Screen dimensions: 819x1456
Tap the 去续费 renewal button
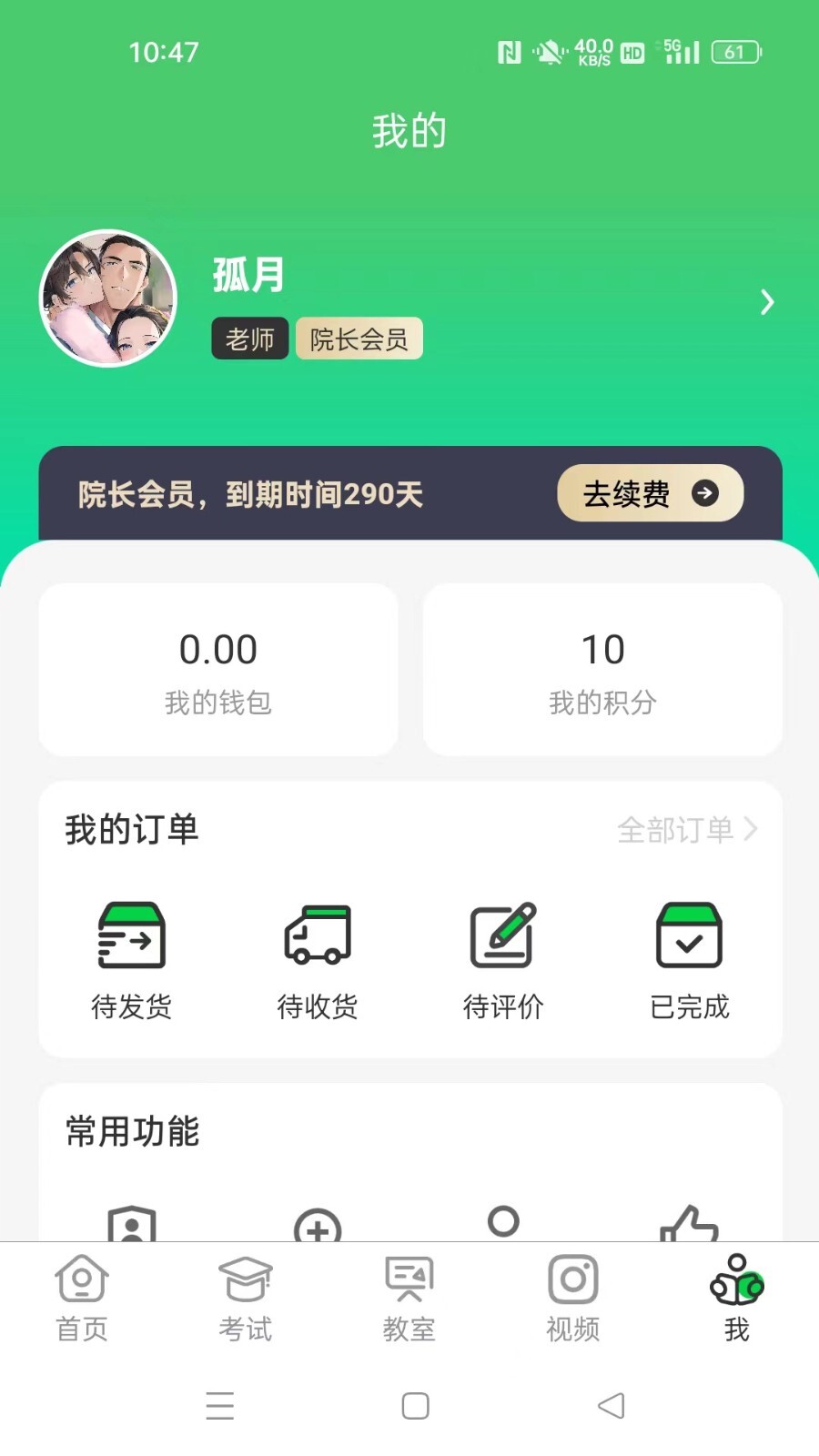pyautogui.click(x=649, y=493)
